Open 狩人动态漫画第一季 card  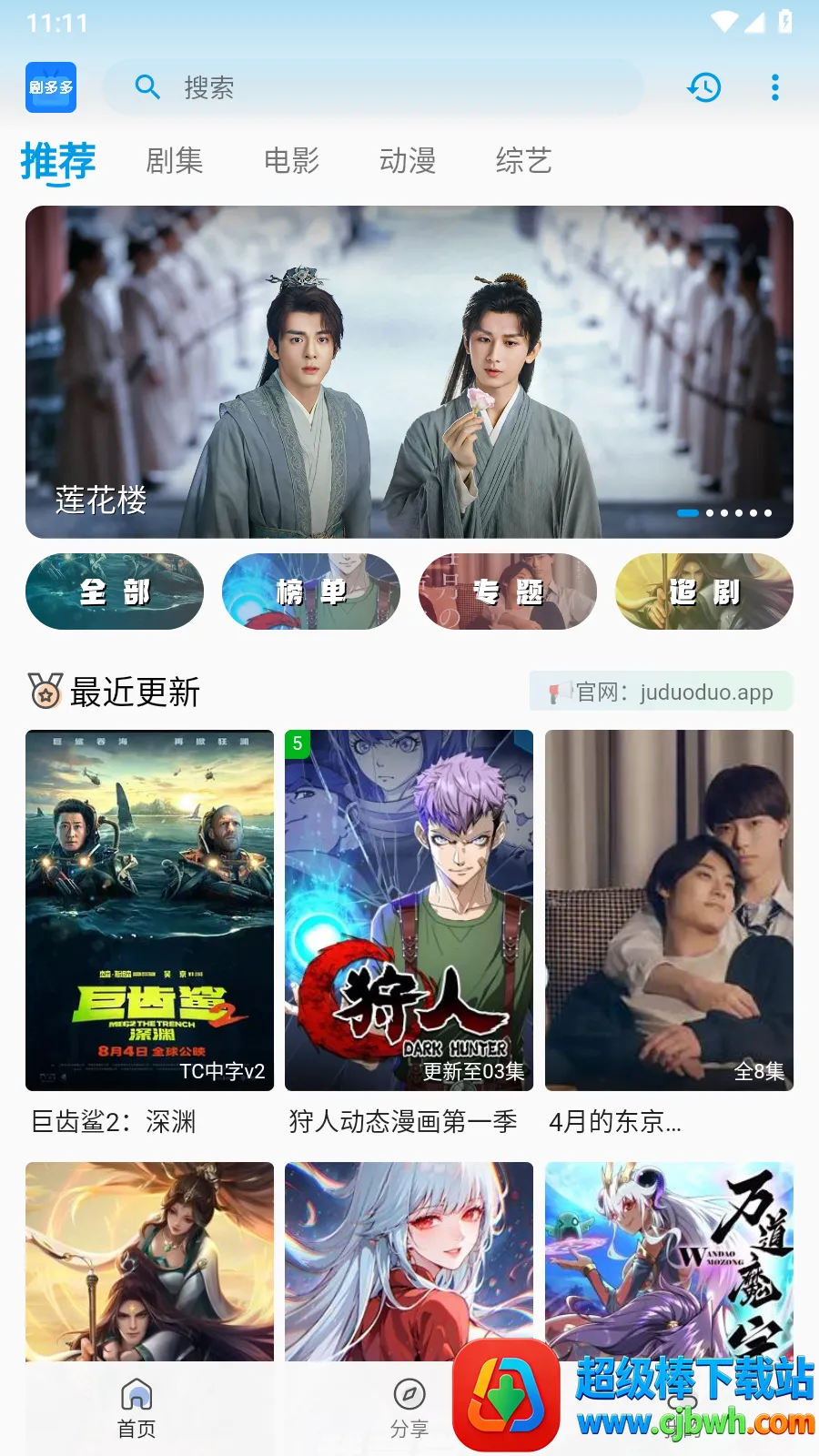pyautogui.click(x=409, y=910)
